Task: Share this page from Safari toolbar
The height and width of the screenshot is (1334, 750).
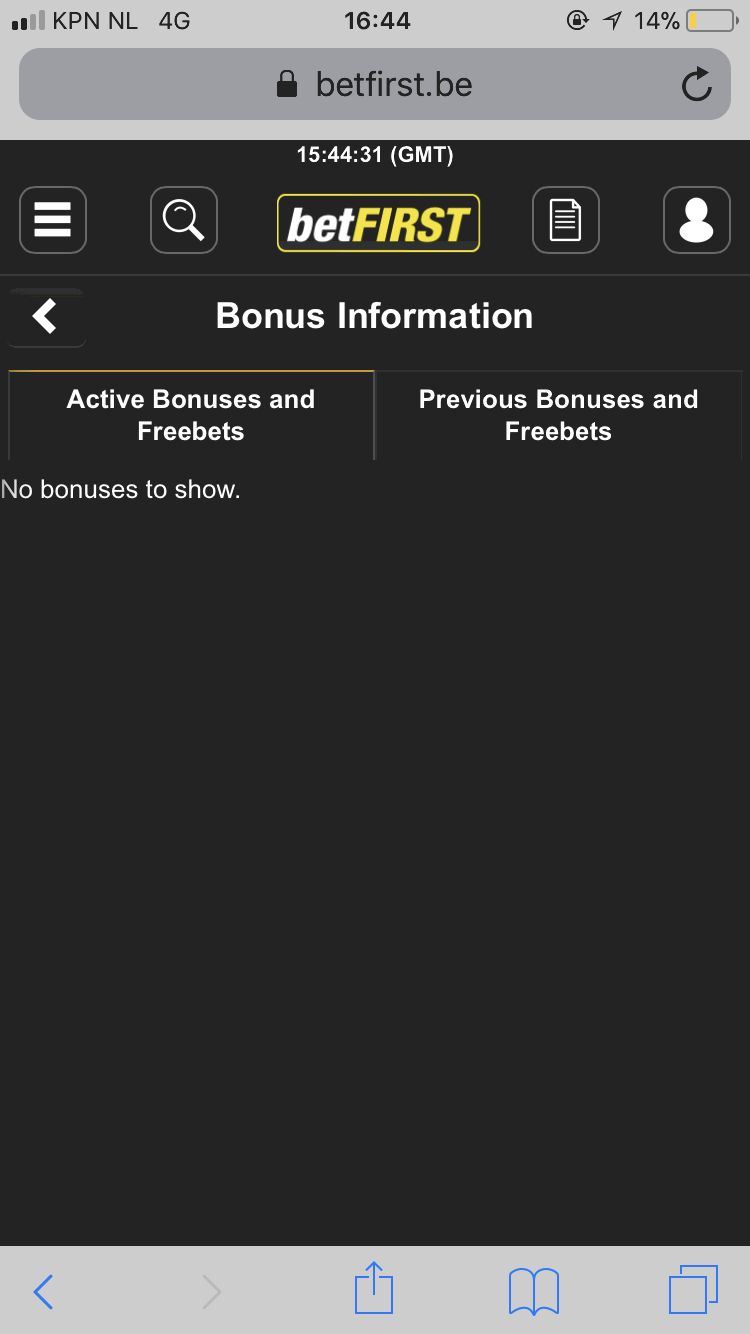Action: [x=374, y=1289]
